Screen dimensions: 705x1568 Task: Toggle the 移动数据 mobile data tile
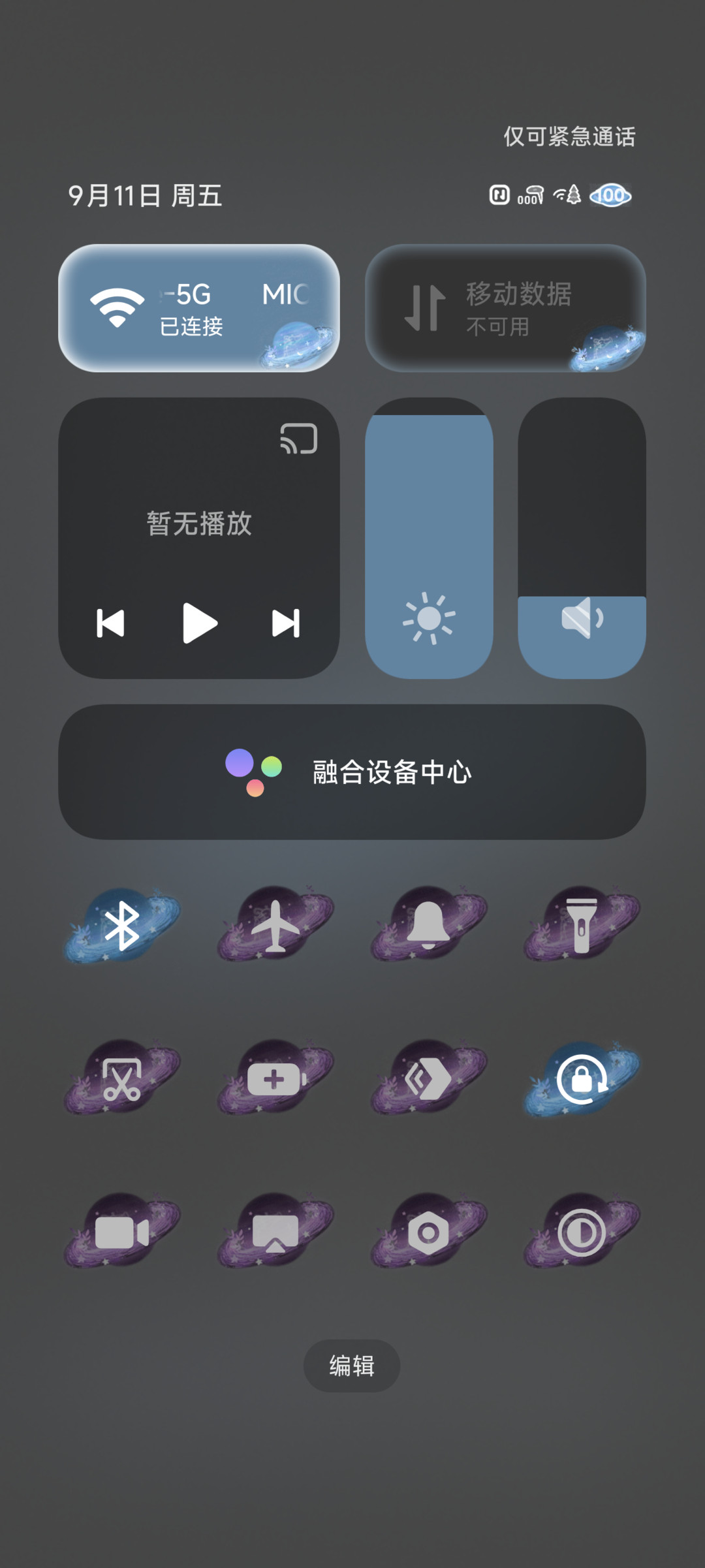pos(505,308)
